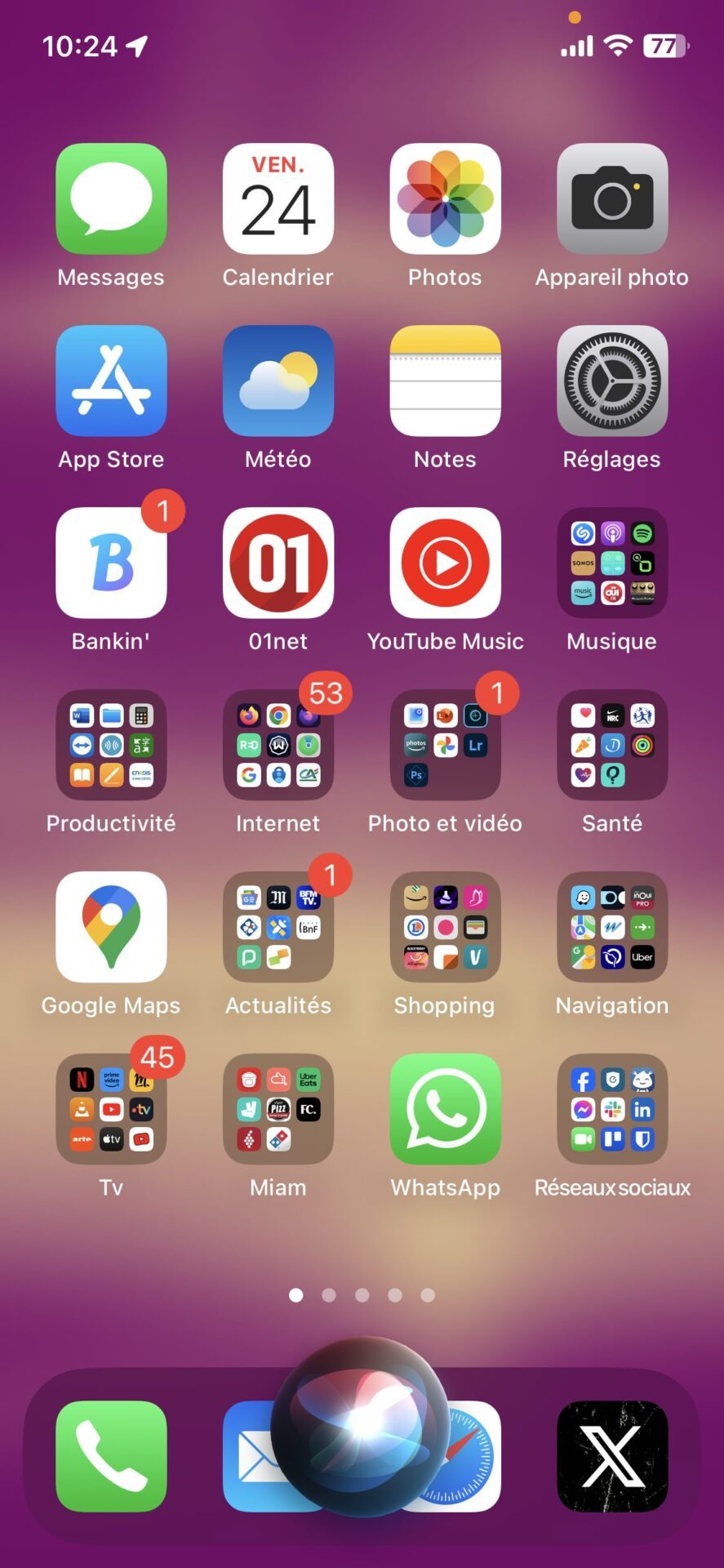
Task: Open the X app in dock
Action: (x=612, y=1456)
